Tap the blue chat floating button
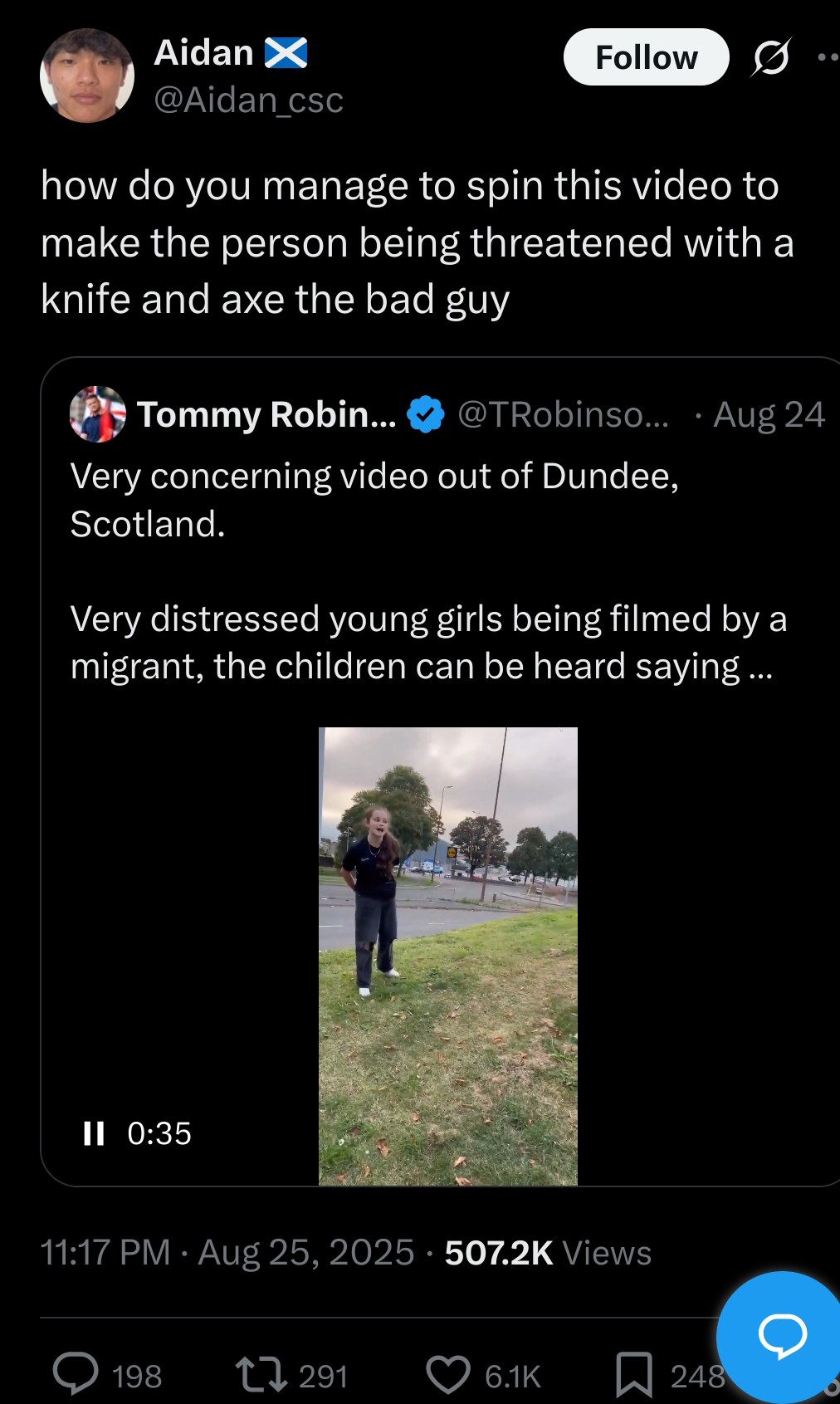 (x=780, y=1335)
